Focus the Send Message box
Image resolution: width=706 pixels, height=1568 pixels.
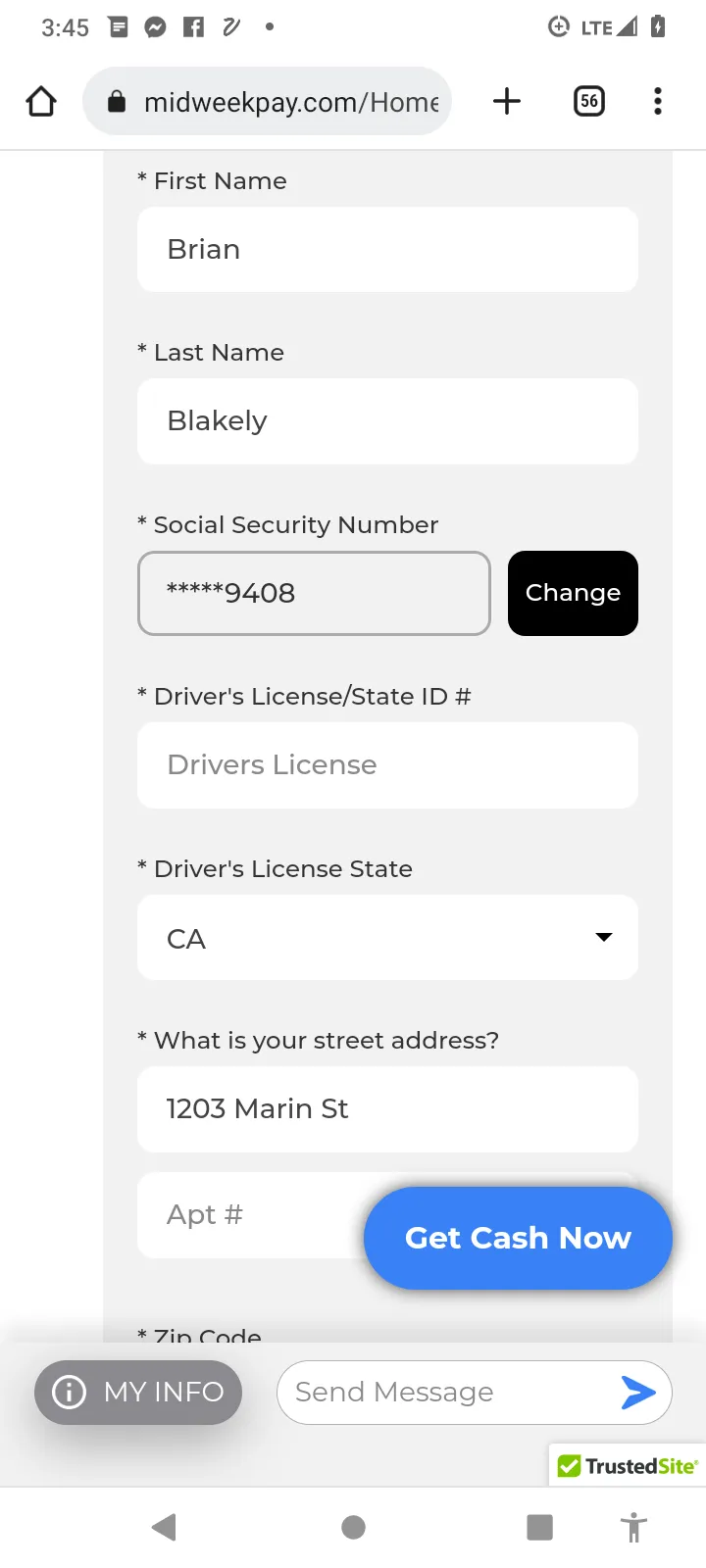(x=446, y=1393)
